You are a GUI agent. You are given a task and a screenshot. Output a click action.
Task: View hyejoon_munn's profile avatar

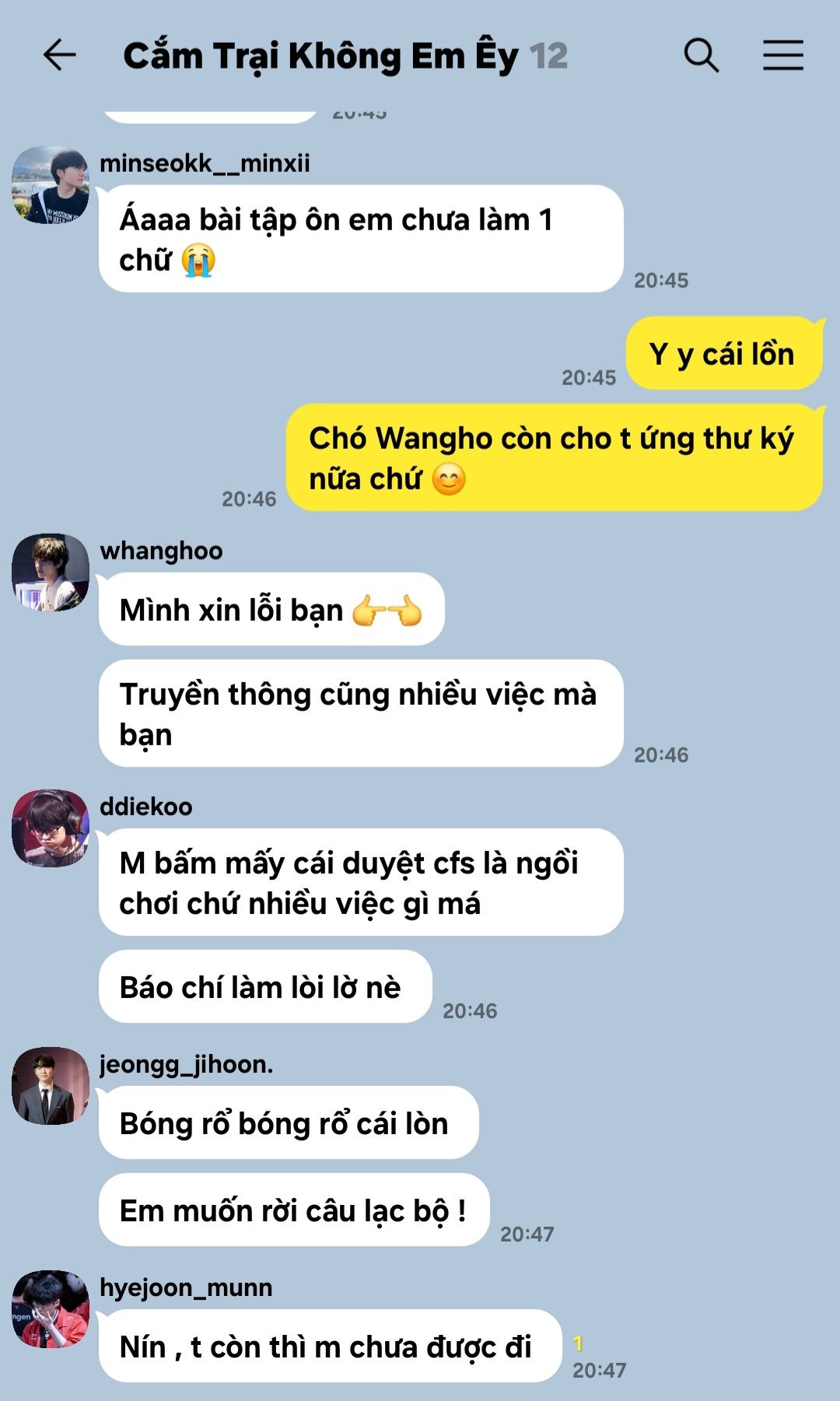[x=51, y=1309]
